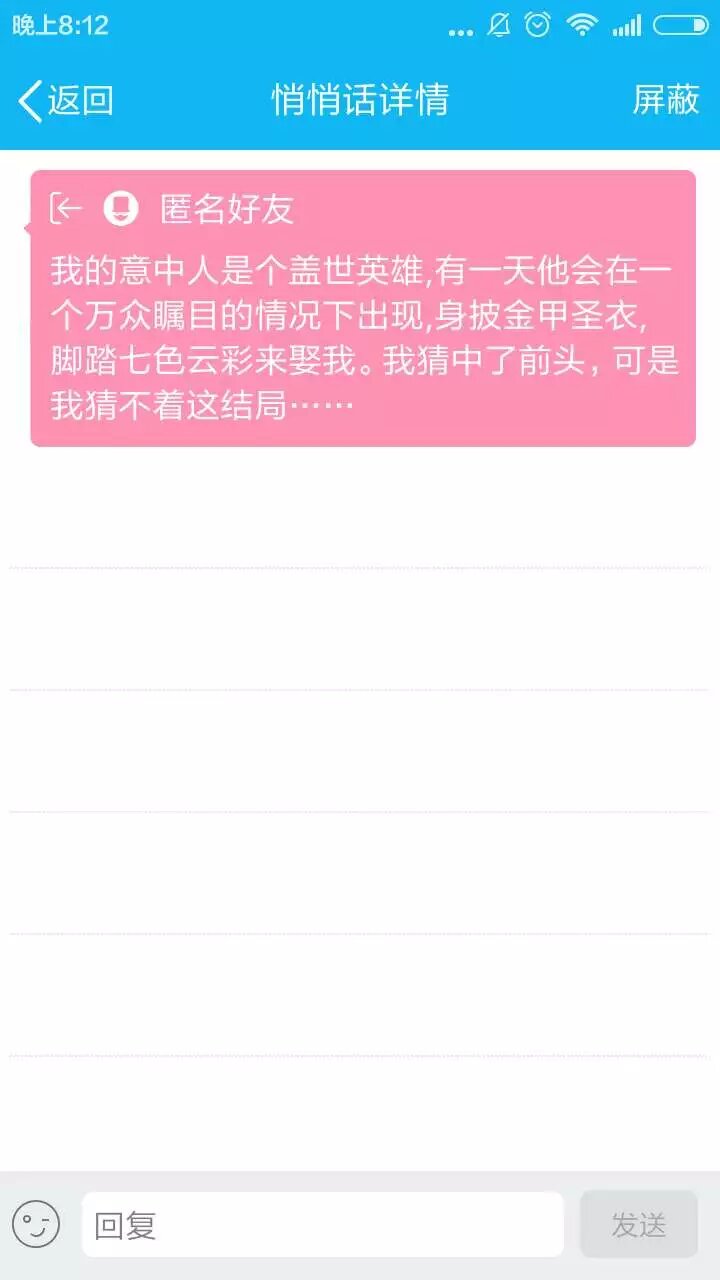Block this whisper with 屏蔽
This screenshot has width=720, height=1280.
coord(666,100)
